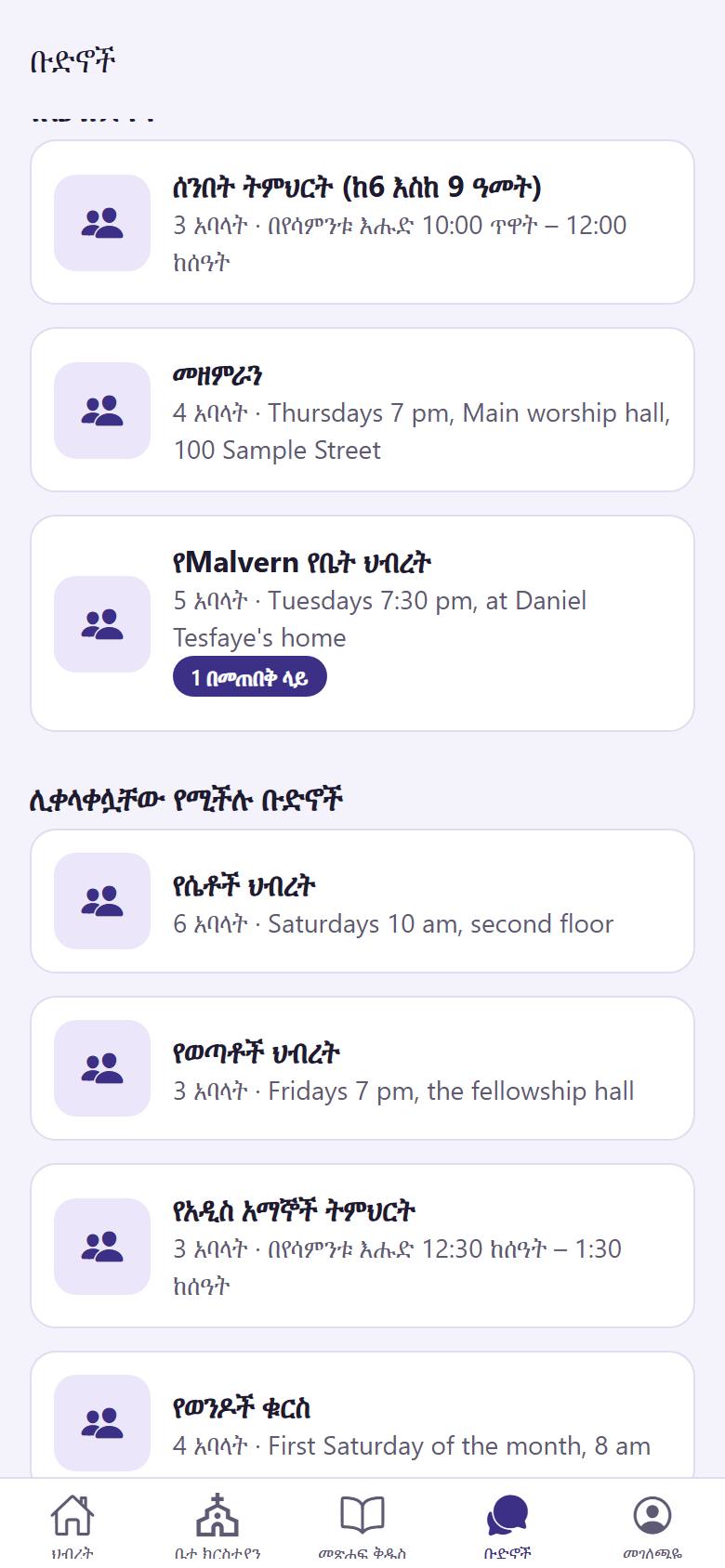Open the የወንዶች ቁርስ group card
This screenshot has height=1568, width=725.
coord(362,1415)
